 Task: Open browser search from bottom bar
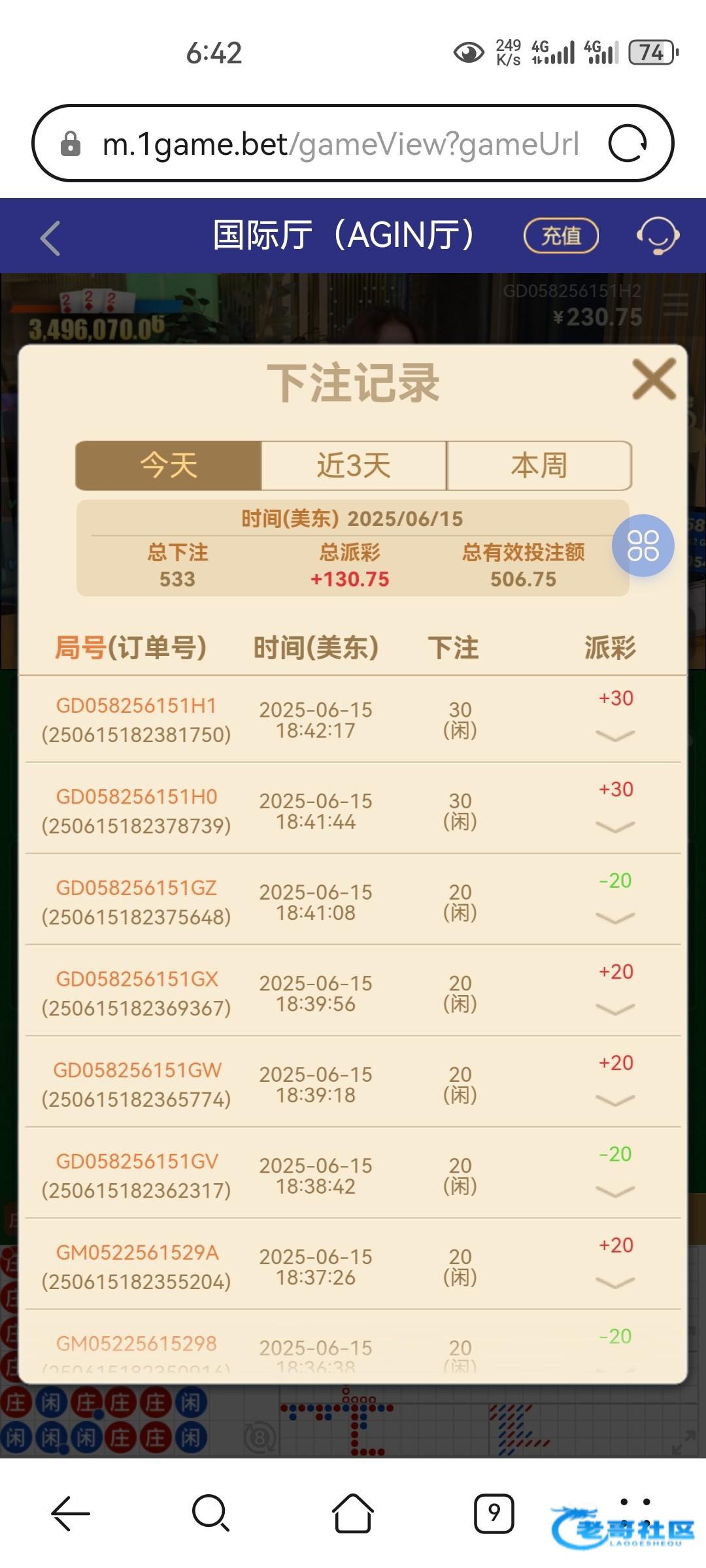coord(210,1512)
